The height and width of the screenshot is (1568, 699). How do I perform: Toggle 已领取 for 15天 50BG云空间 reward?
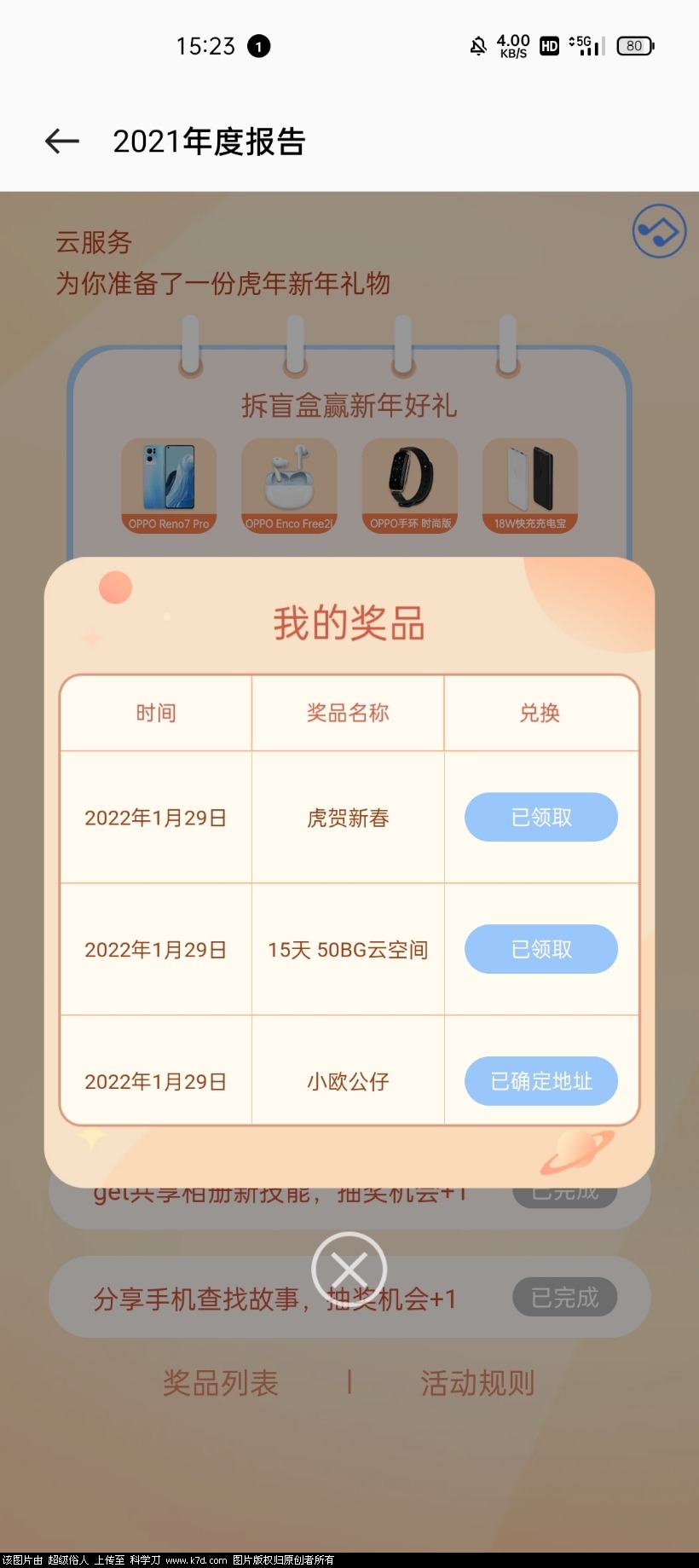[x=541, y=949]
